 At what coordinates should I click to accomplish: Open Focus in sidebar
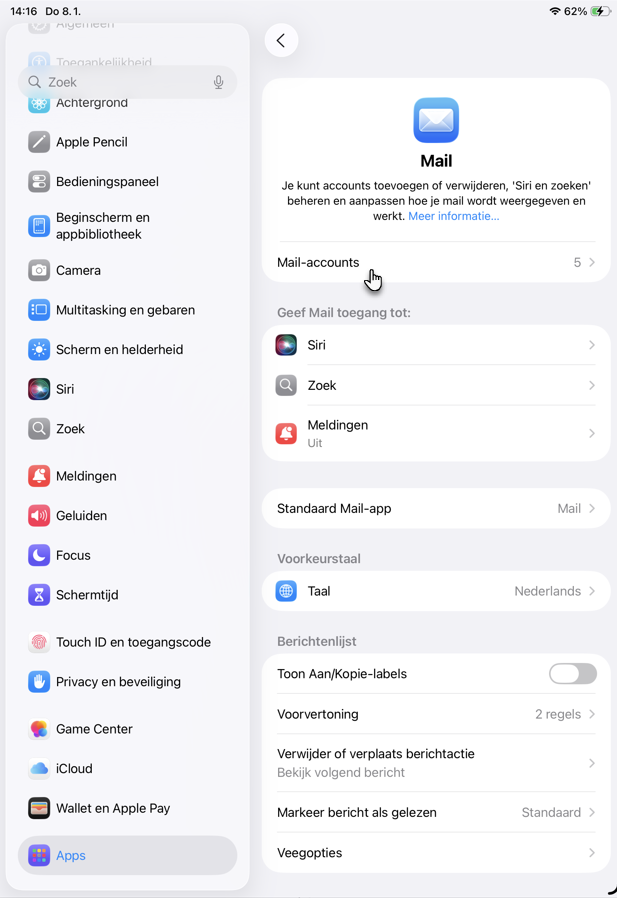[73, 555]
